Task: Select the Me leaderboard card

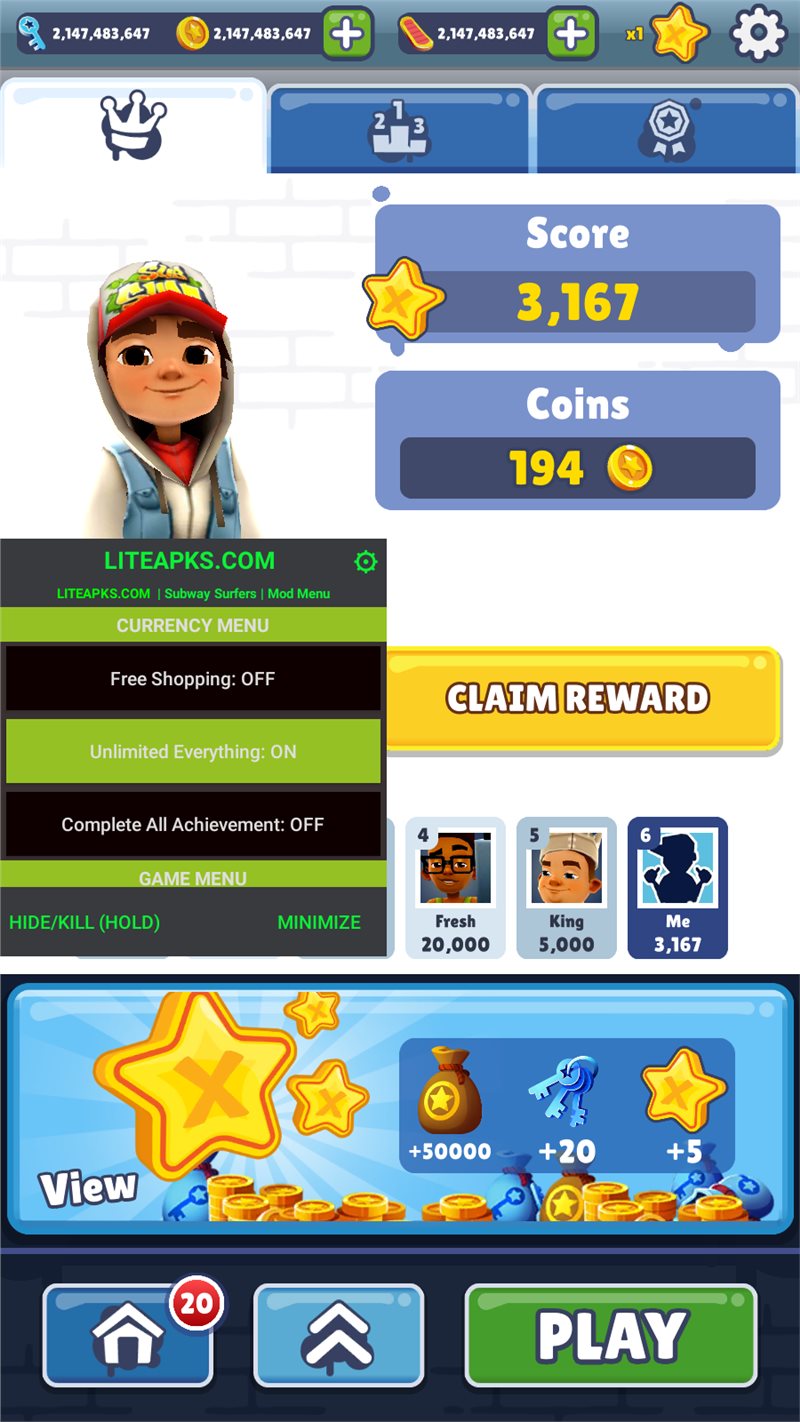Action: tap(677, 888)
